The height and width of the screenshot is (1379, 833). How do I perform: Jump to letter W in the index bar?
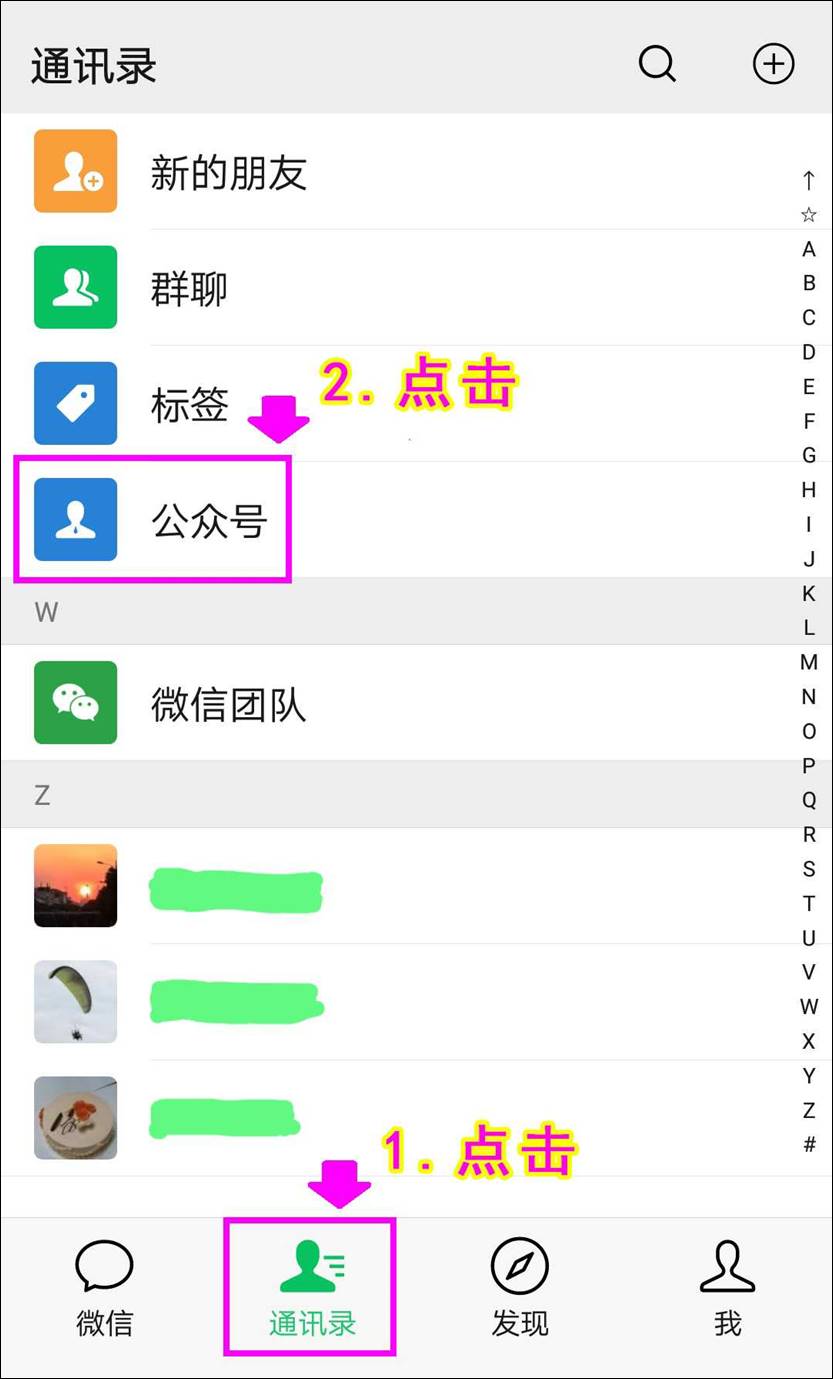coord(809,1007)
